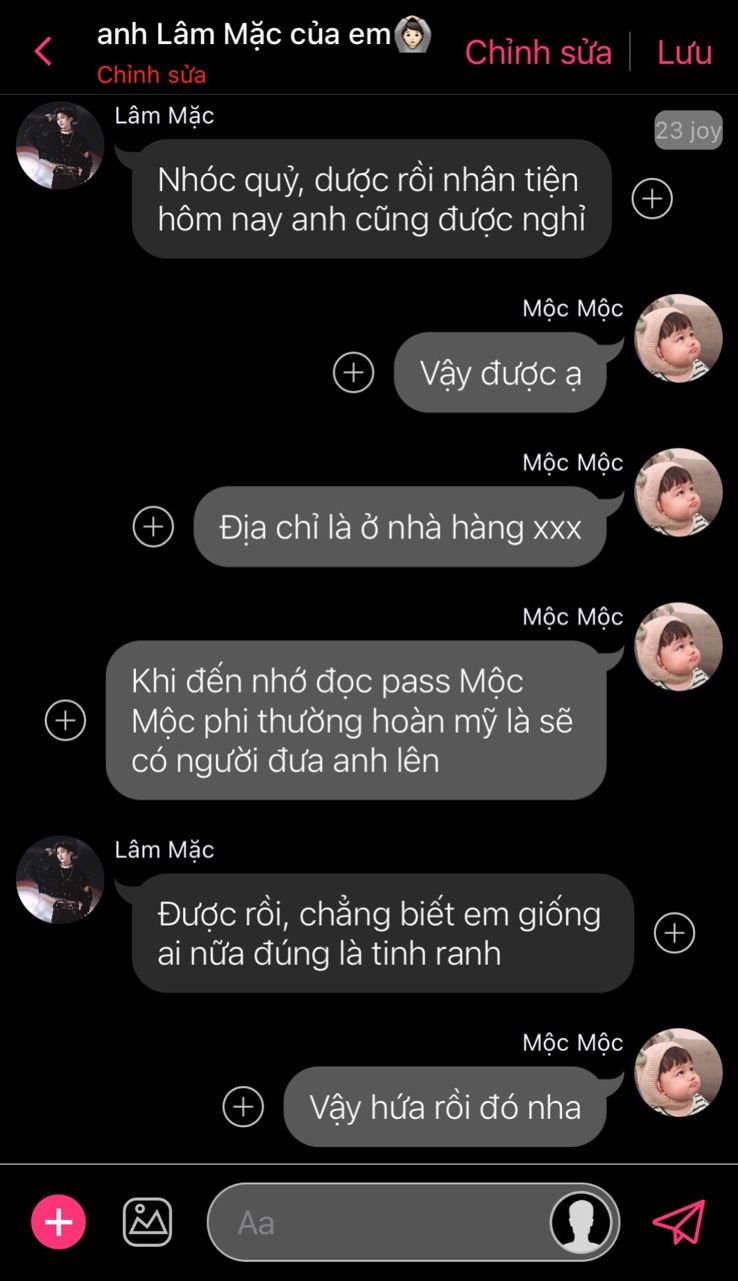Tap the plus next to "Vậy hứa rồi đó nha"
Viewport: 738px width, 1281px height.
[x=243, y=1107]
